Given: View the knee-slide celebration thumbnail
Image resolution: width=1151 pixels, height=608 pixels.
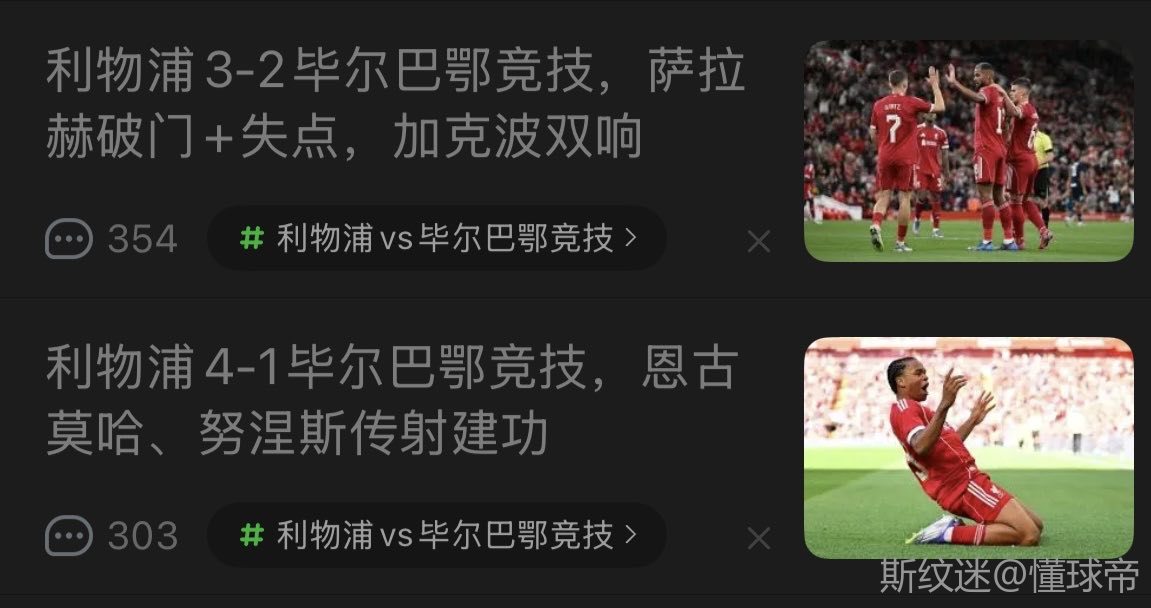Looking at the screenshot, I should coord(968,448).
